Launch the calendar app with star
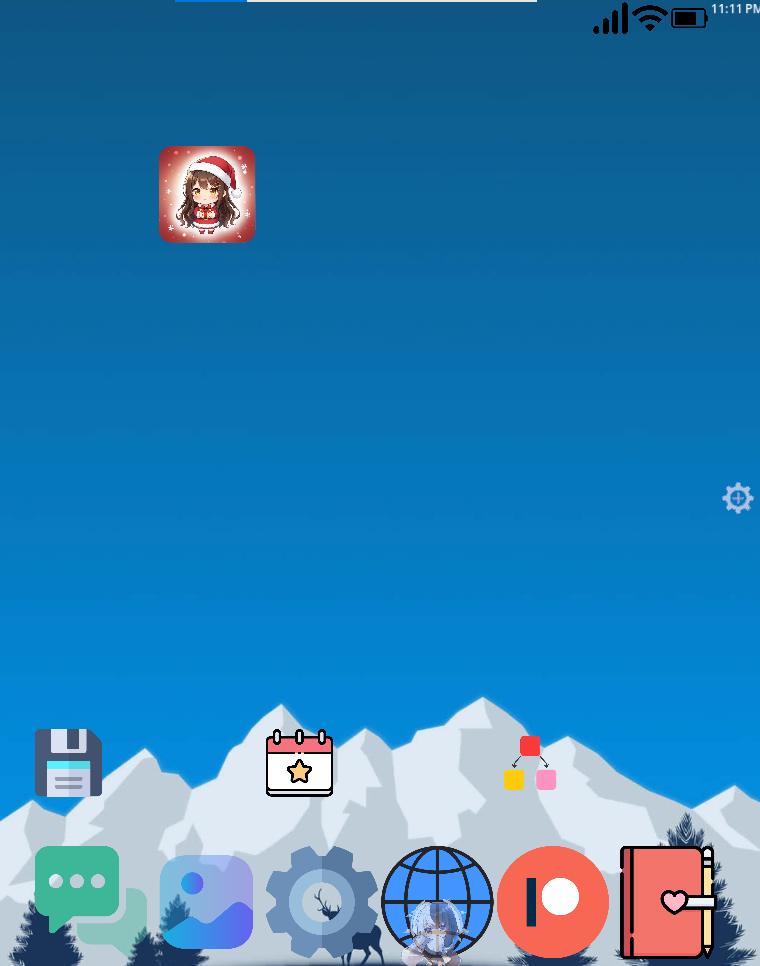This screenshot has width=760, height=966. coord(299,763)
